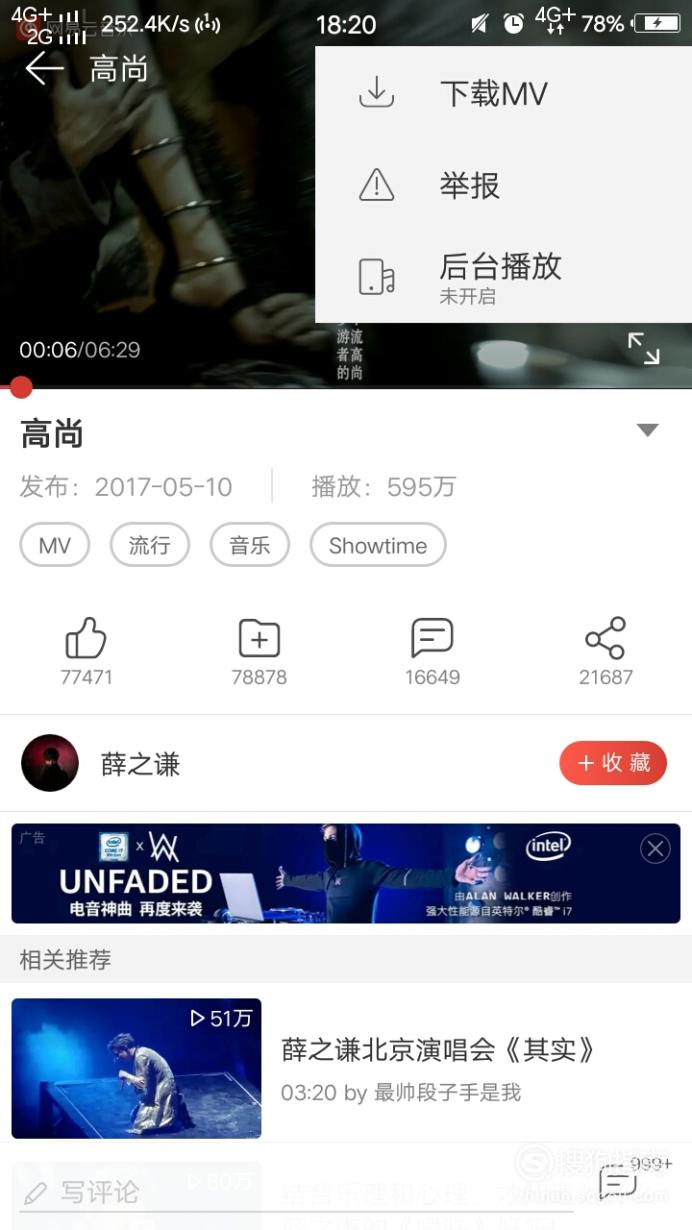Viewport: 692px width, 1230px height.
Task: Like the video with the thumbs-up icon
Action: pyautogui.click(x=86, y=651)
